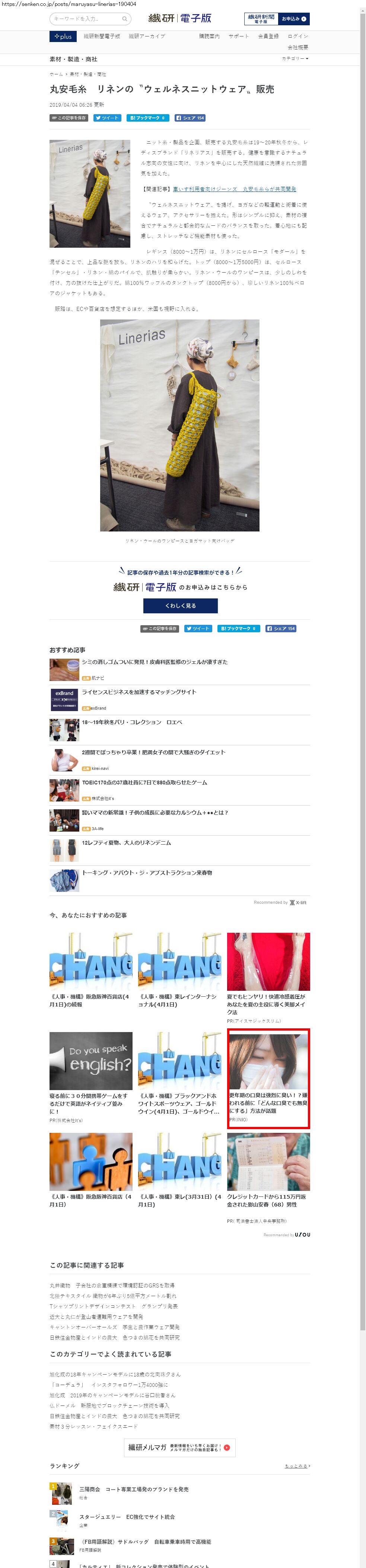Image resolution: width=366 pixels, height=1568 pixels.
Task: Tap the くわしく見る button
Action: 180,605
